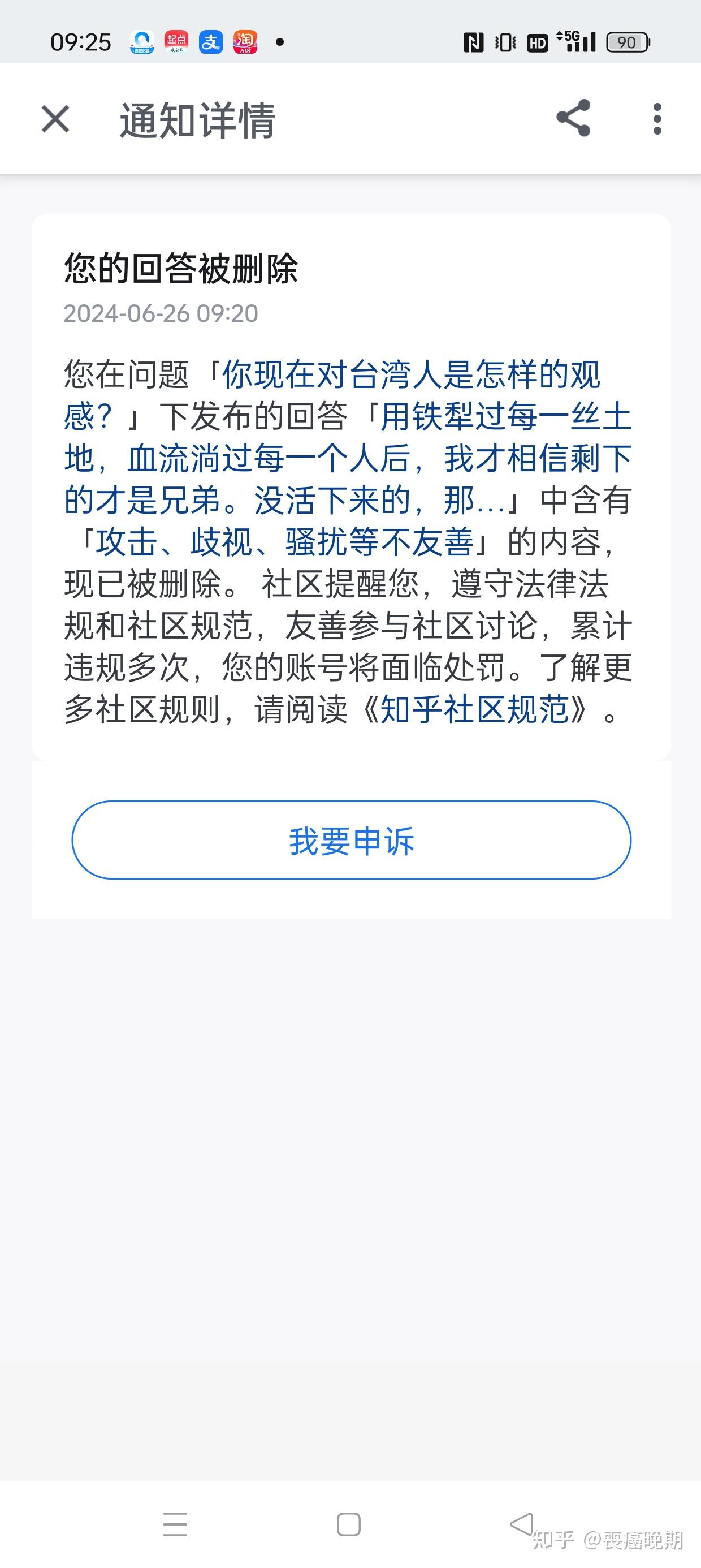Read the 知乎社区规范 link
Image resolution: width=701 pixels, height=1568 pixels.
pos(475,710)
